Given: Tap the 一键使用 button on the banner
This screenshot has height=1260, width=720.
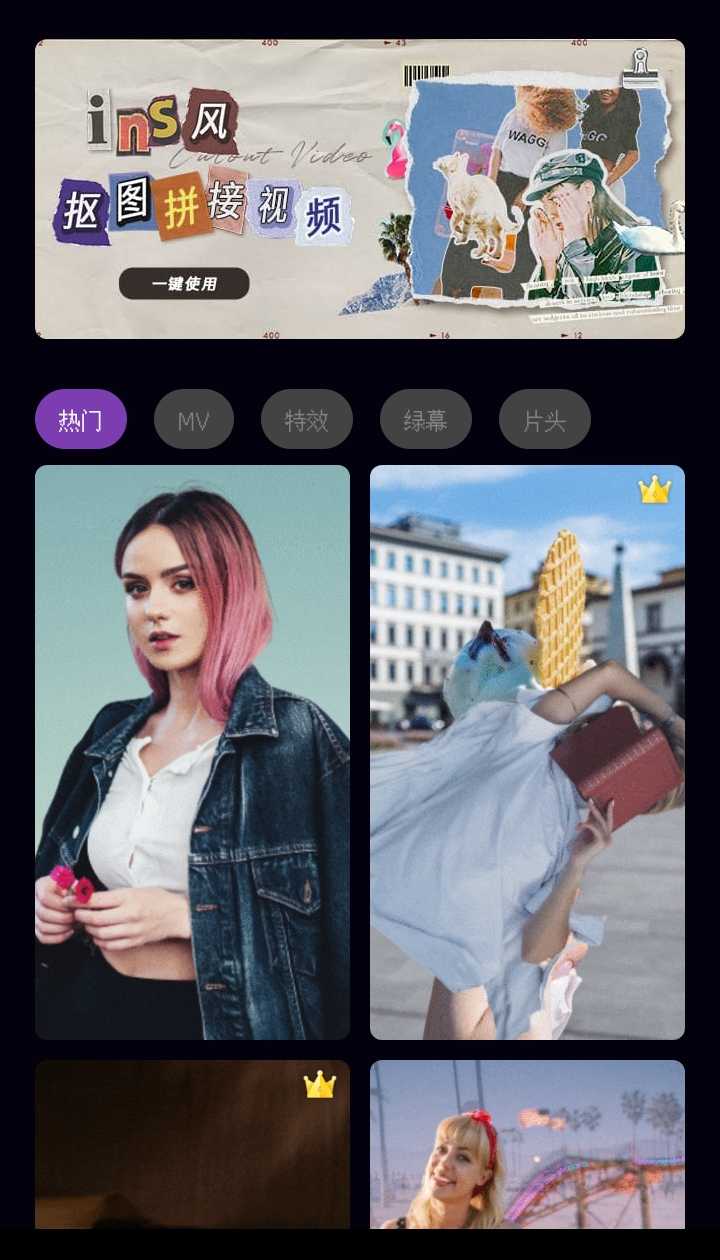Looking at the screenshot, I should point(184,284).
